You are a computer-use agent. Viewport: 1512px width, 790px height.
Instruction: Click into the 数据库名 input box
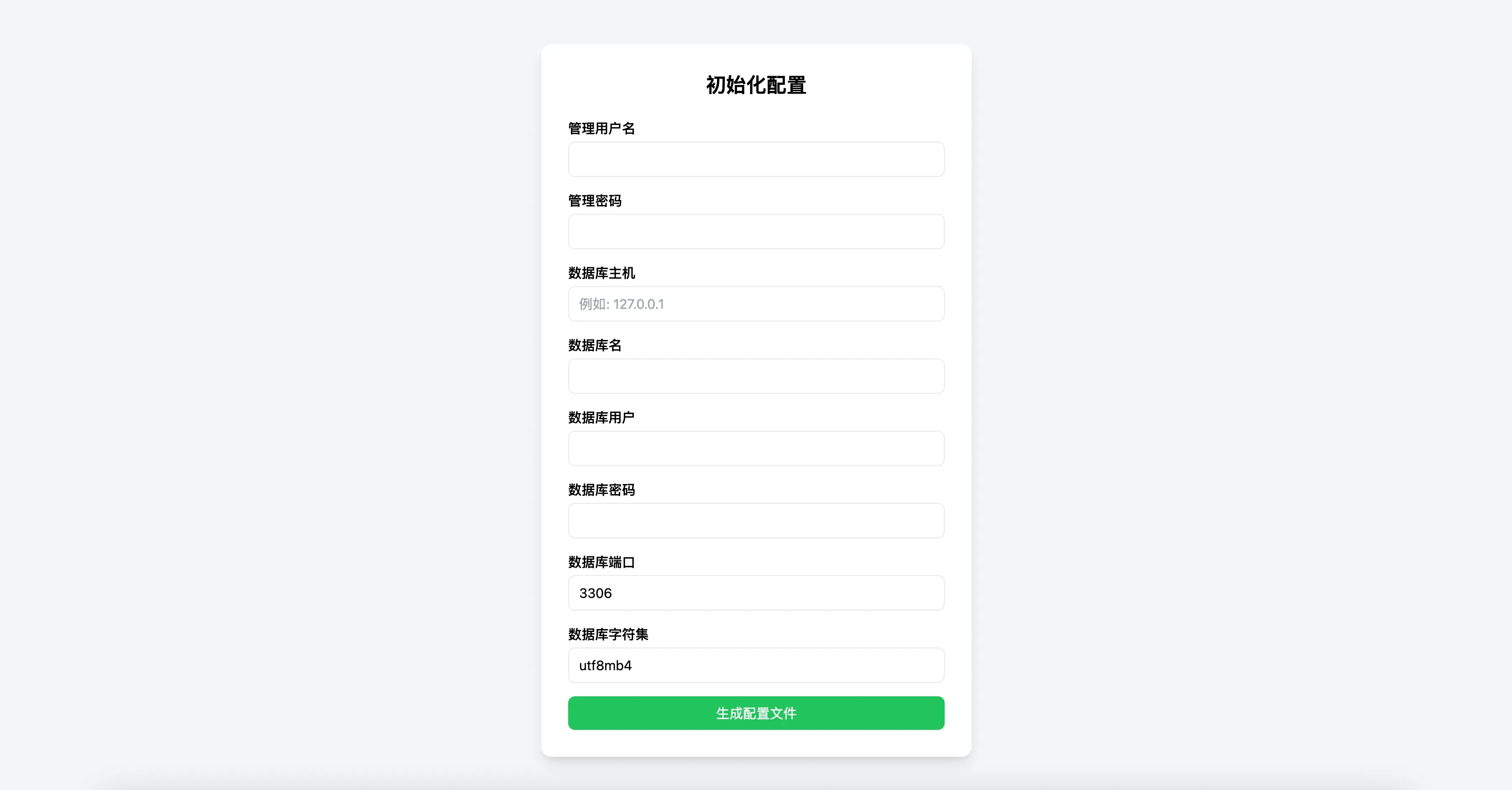(x=756, y=376)
